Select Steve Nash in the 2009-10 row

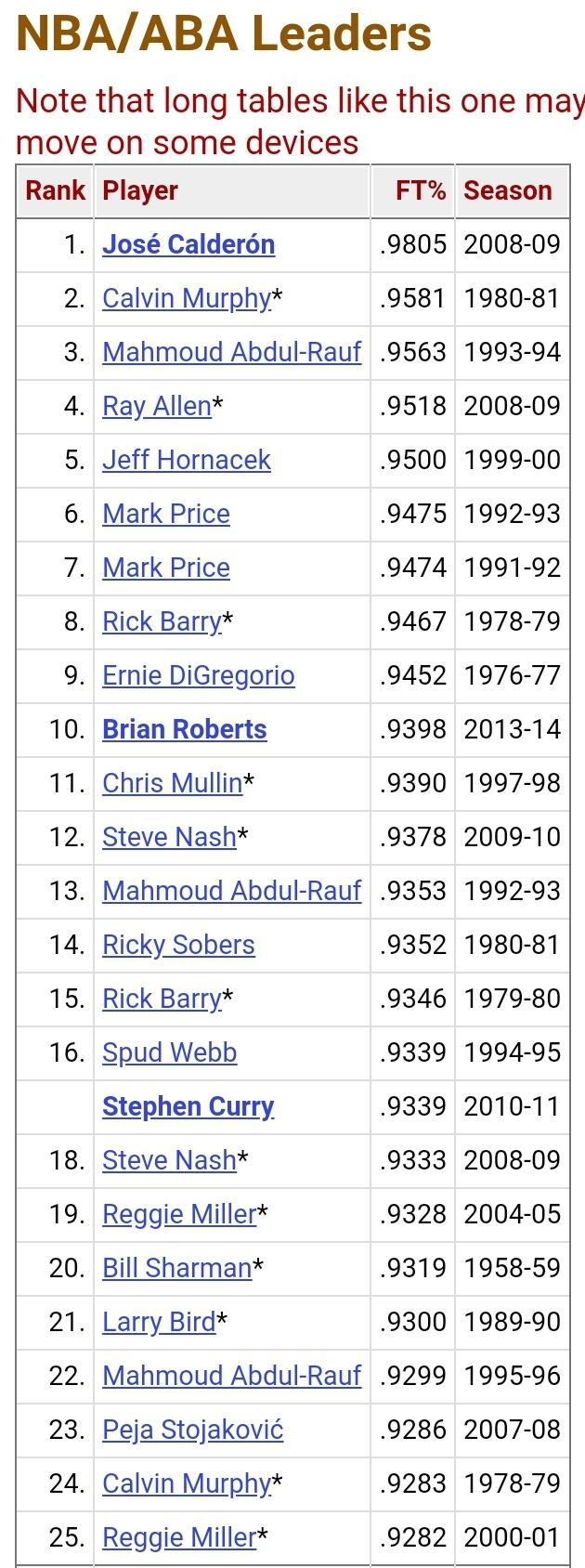(x=169, y=837)
